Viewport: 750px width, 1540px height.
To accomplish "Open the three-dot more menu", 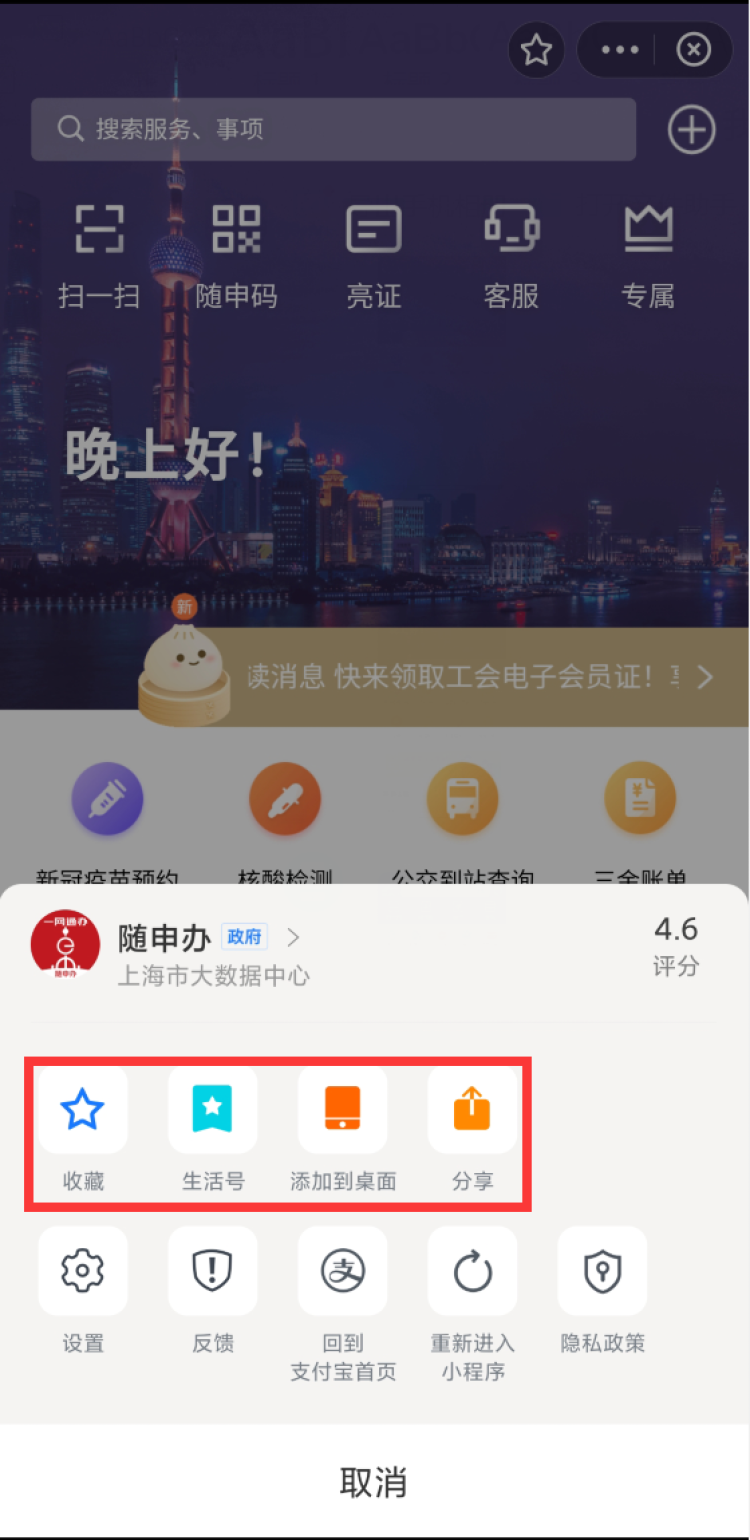I will [x=620, y=50].
